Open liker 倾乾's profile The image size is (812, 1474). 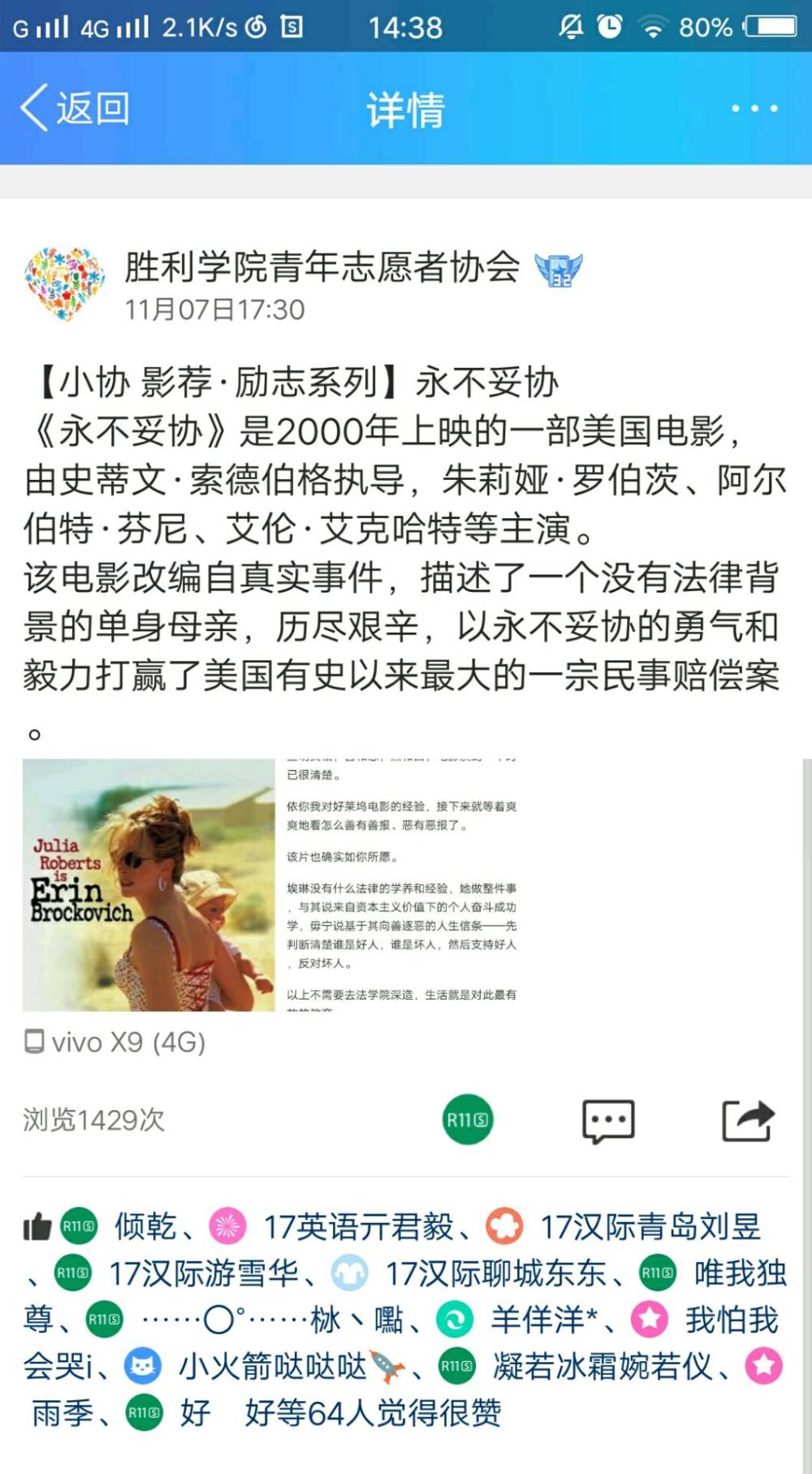[145, 1226]
